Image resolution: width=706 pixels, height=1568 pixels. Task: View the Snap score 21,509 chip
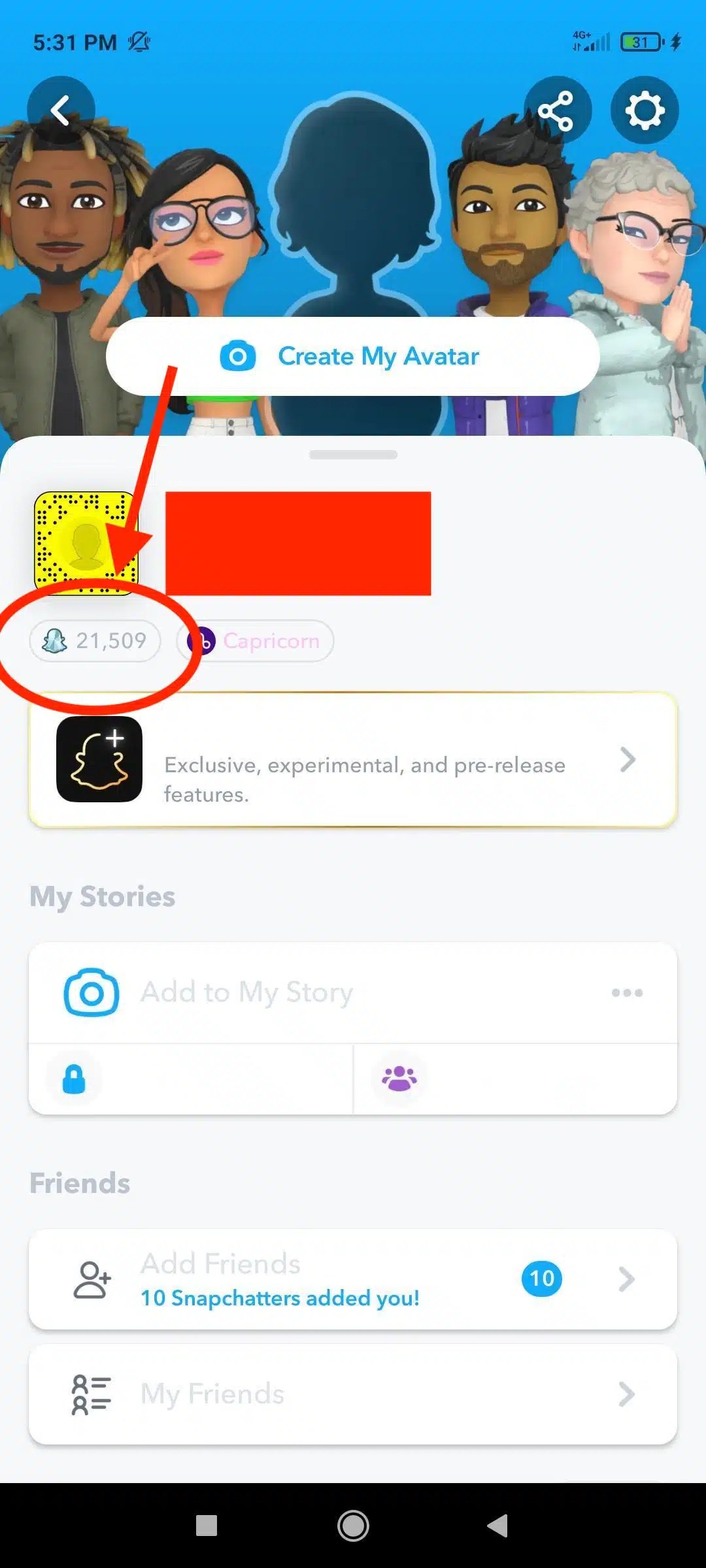click(95, 641)
